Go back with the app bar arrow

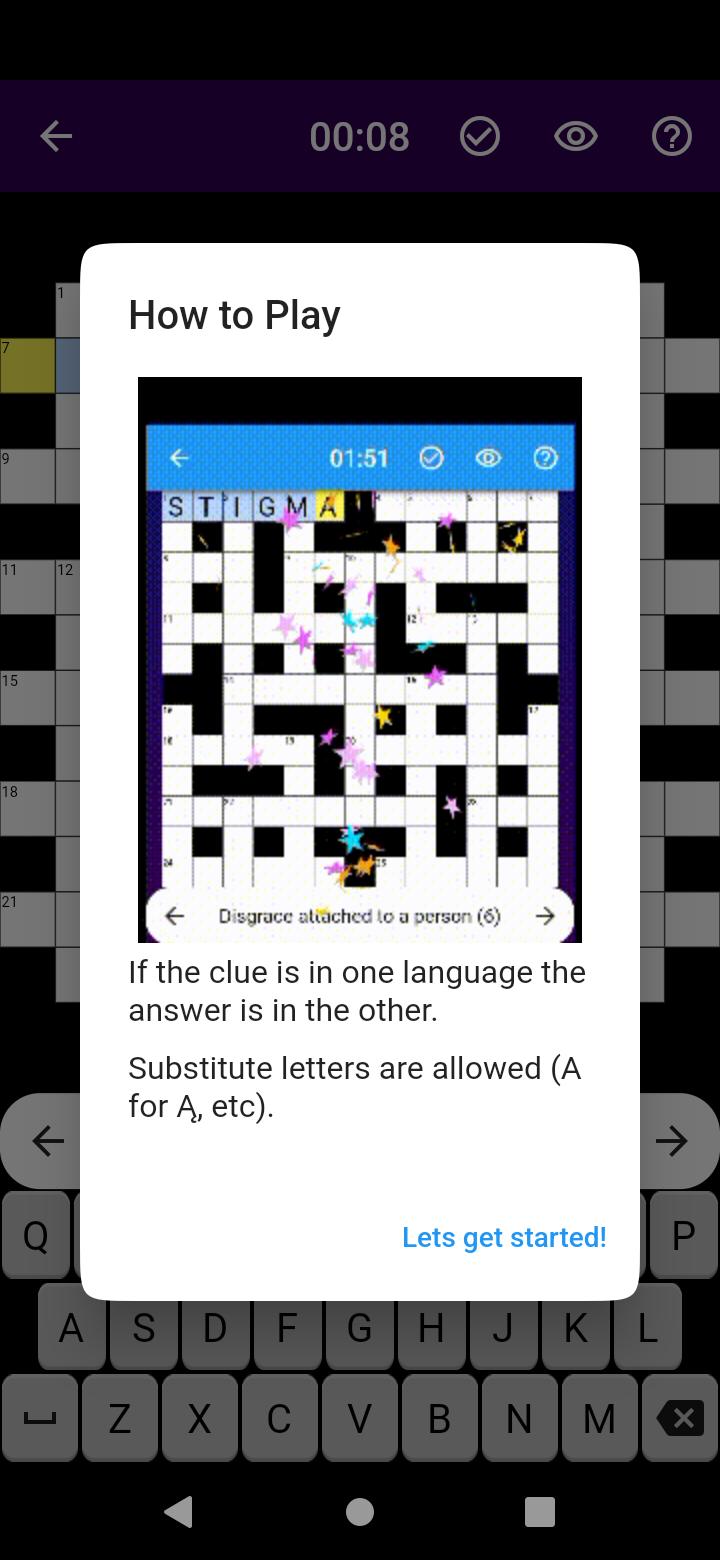pos(56,136)
